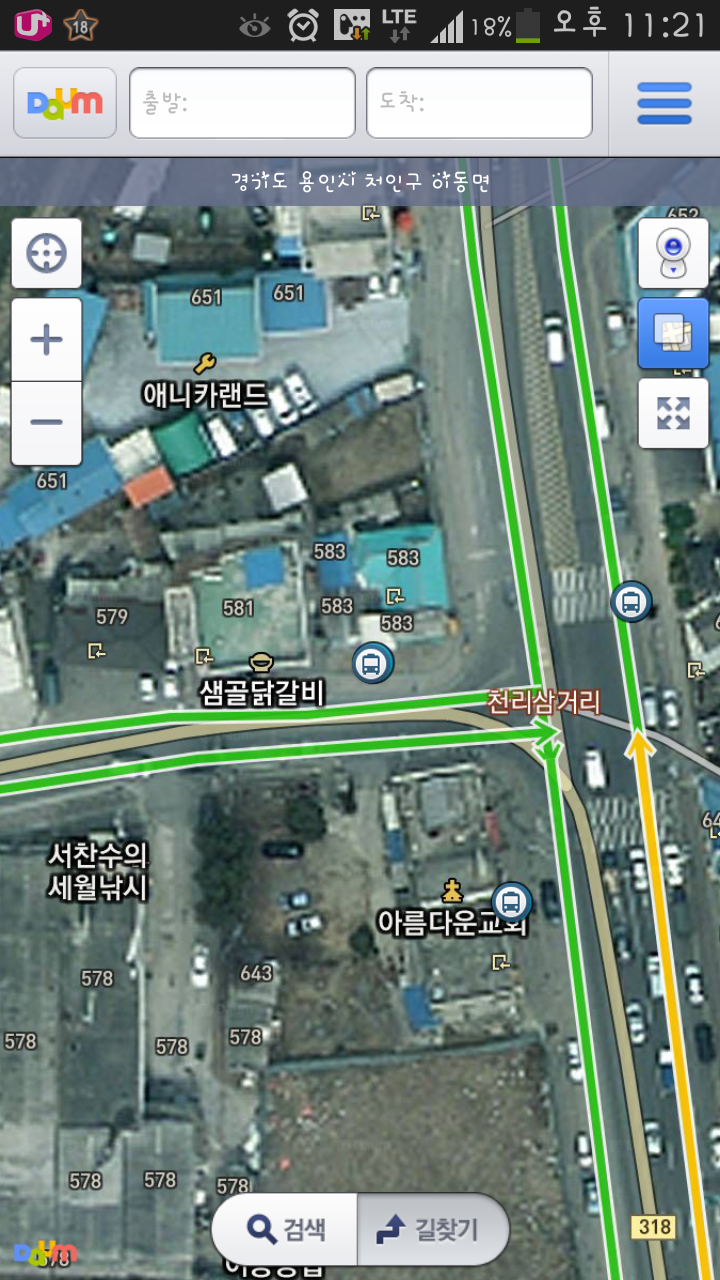Select the bus stop beside the crosswalk

(x=631, y=601)
